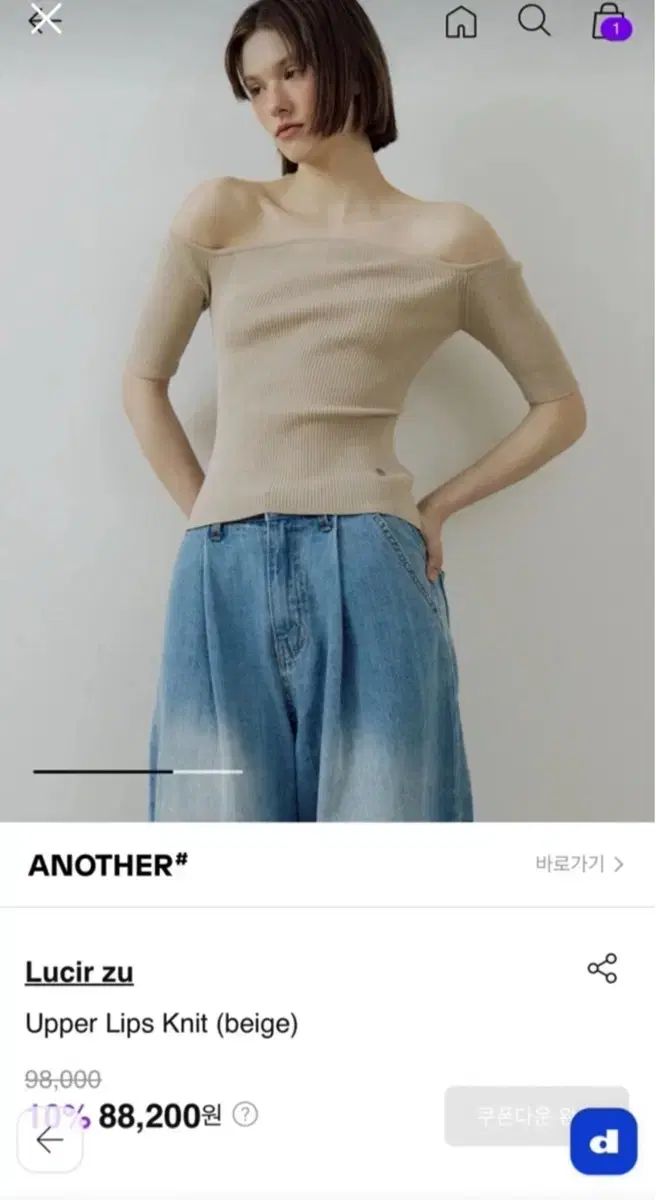The width and height of the screenshot is (656, 1200).
Task: Open the Lucir zu brand page
Action: [79, 972]
